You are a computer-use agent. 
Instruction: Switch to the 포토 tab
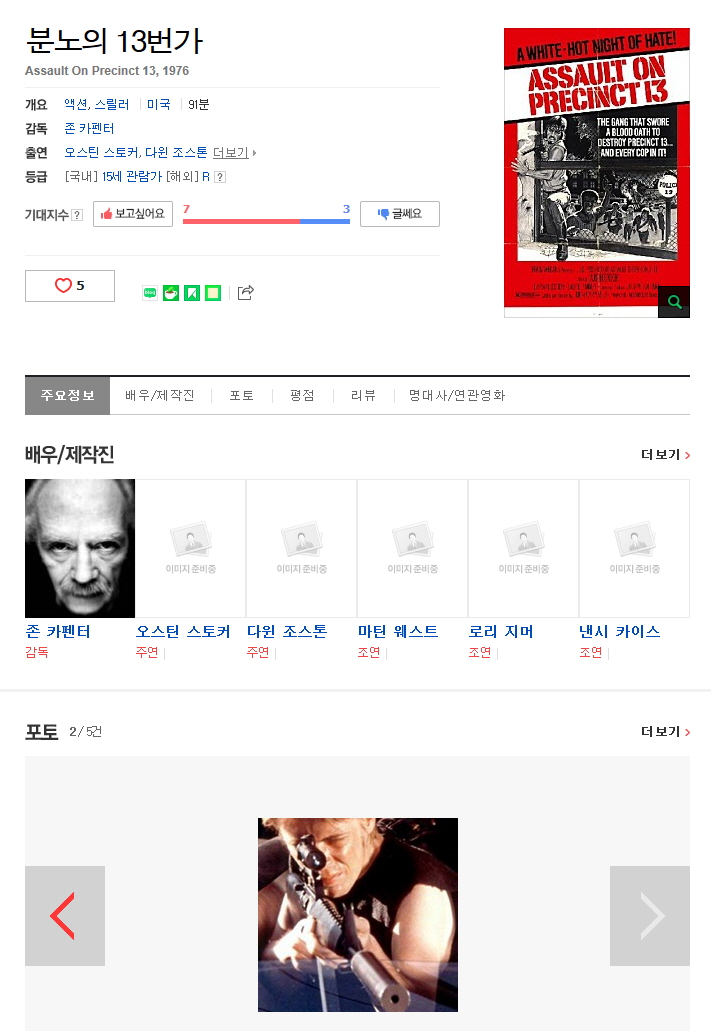[241, 396]
